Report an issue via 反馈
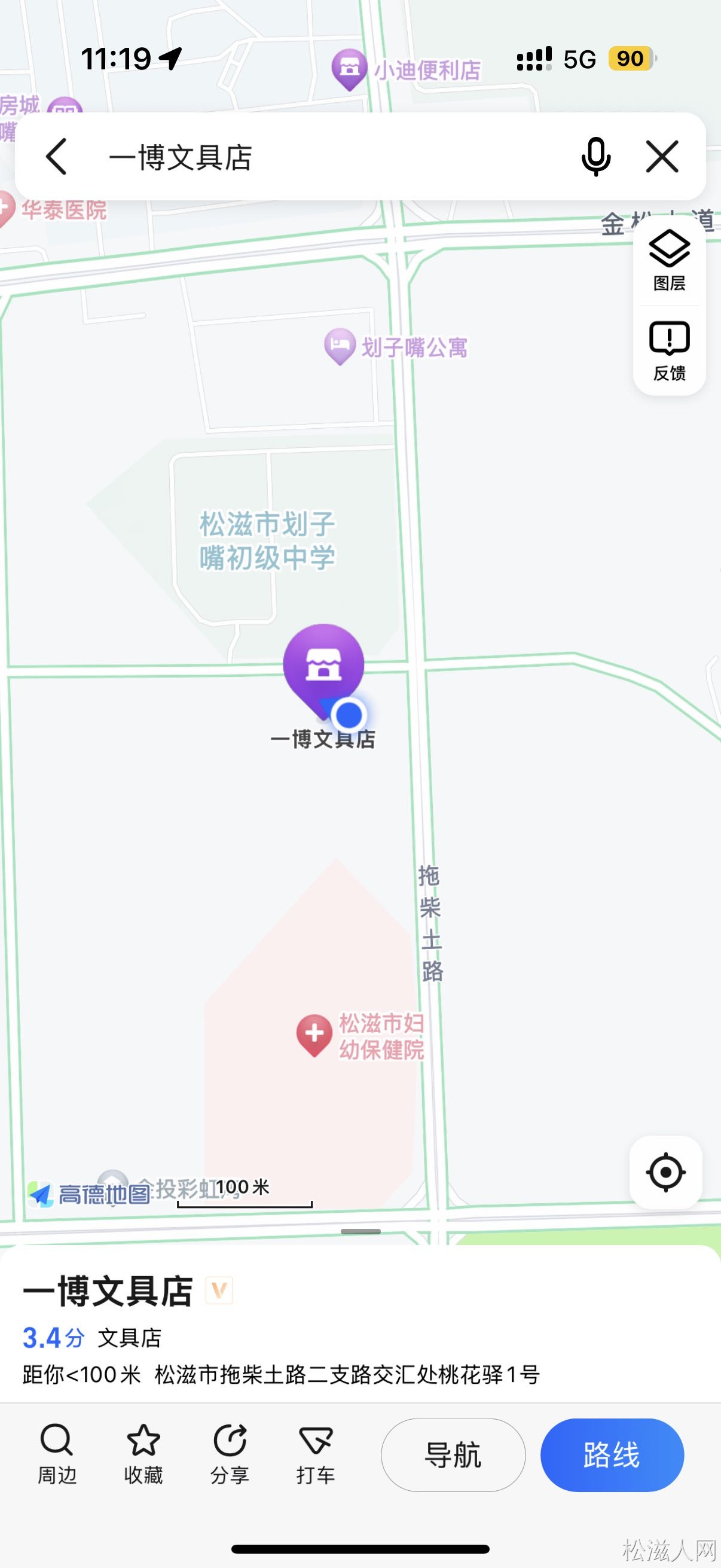The width and height of the screenshot is (721, 1568). point(669,350)
